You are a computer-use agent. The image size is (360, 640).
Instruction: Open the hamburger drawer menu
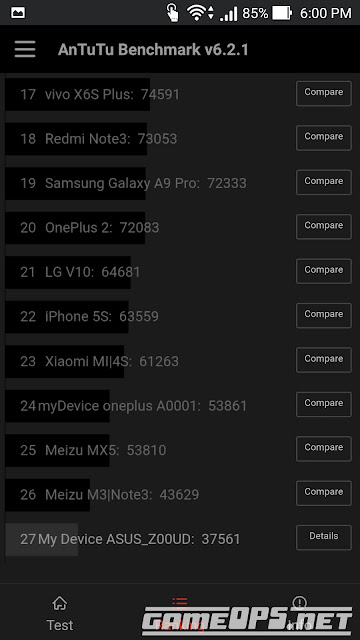coord(25,49)
